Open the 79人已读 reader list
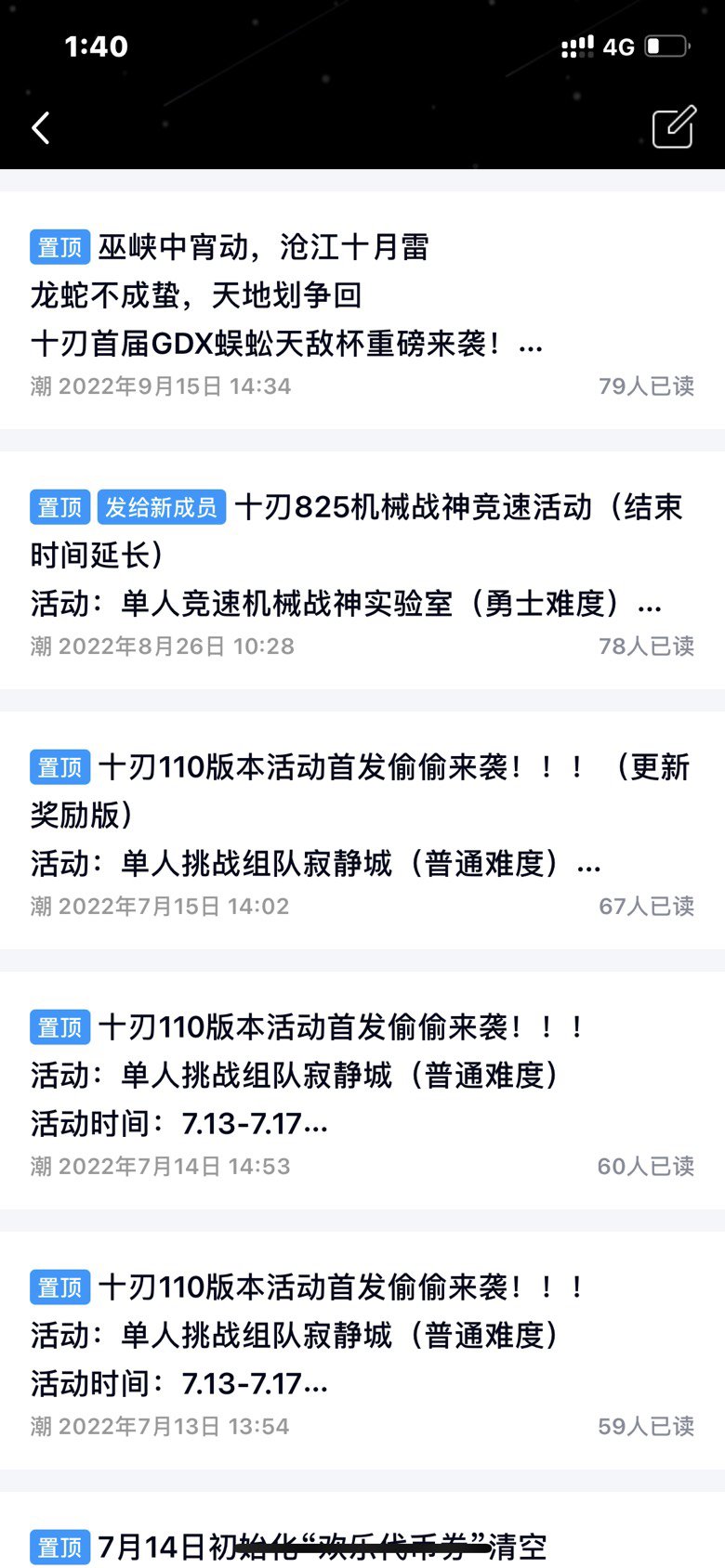The width and height of the screenshot is (725, 1568). [x=647, y=385]
